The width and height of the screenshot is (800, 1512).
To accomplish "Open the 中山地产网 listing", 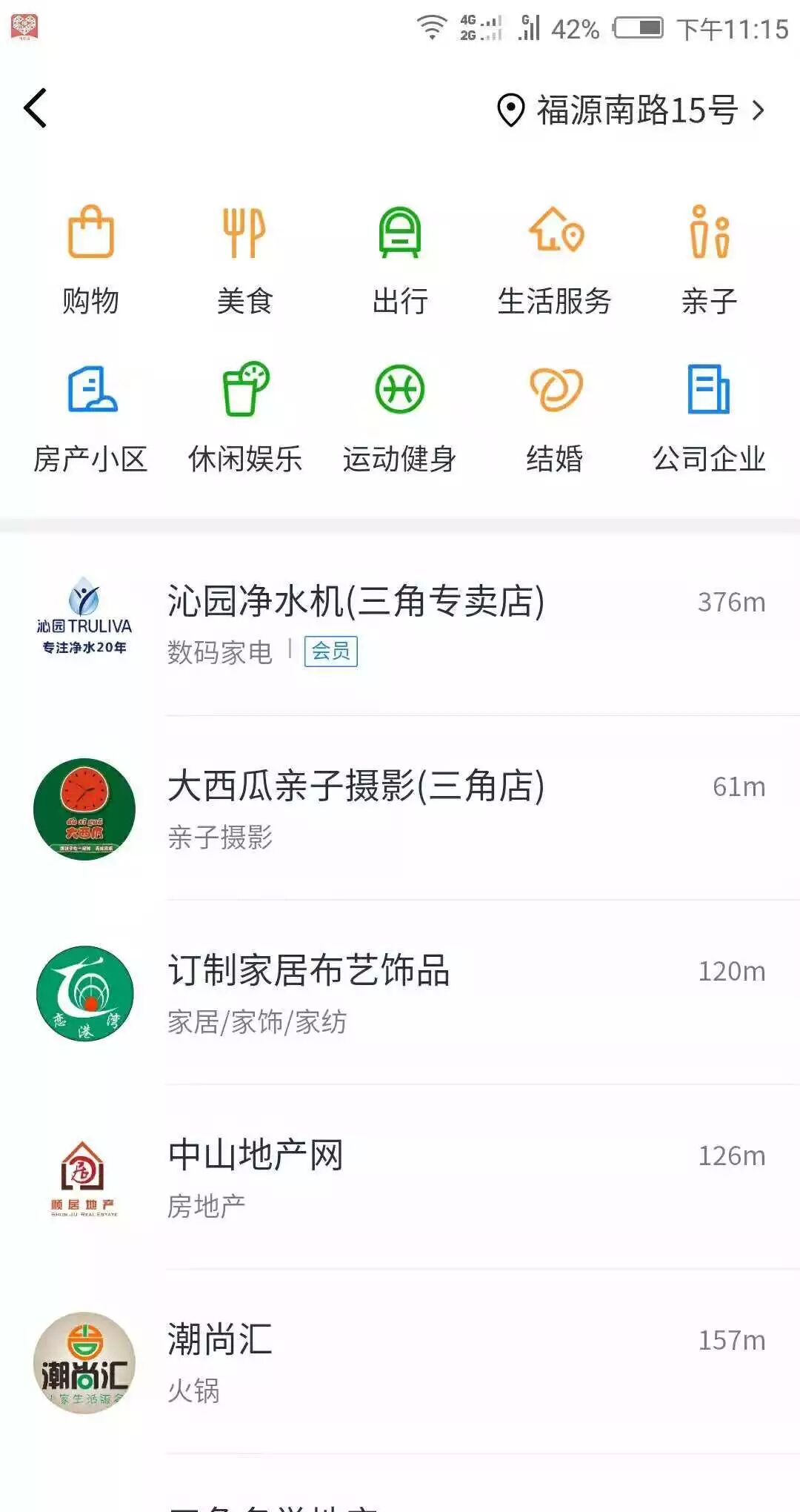I will [400, 1178].
